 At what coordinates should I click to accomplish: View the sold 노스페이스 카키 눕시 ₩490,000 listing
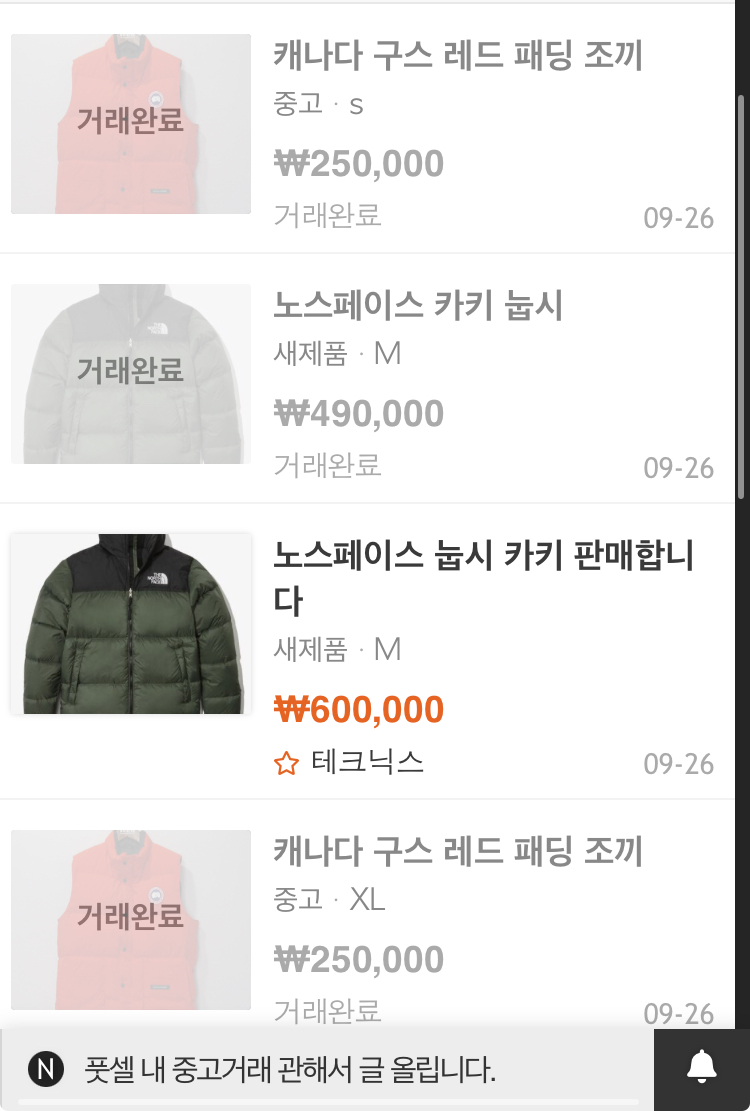(x=418, y=306)
